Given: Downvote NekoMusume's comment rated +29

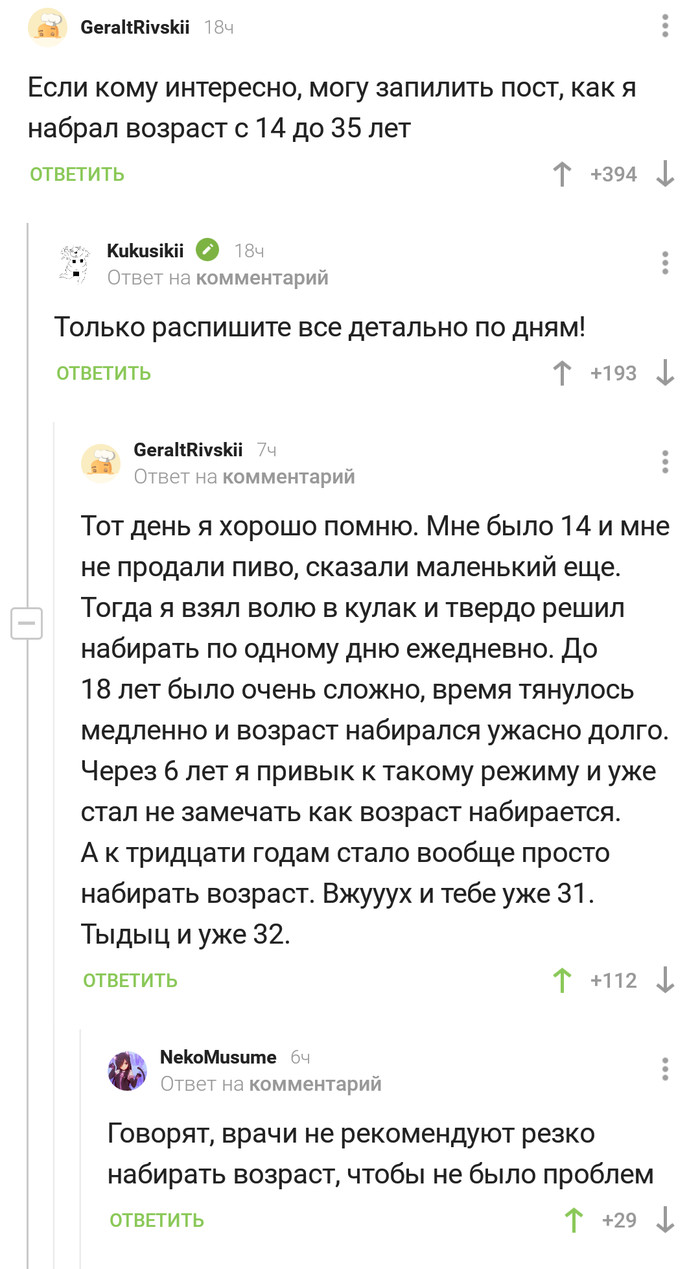Looking at the screenshot, I should tap(665, 1221).
